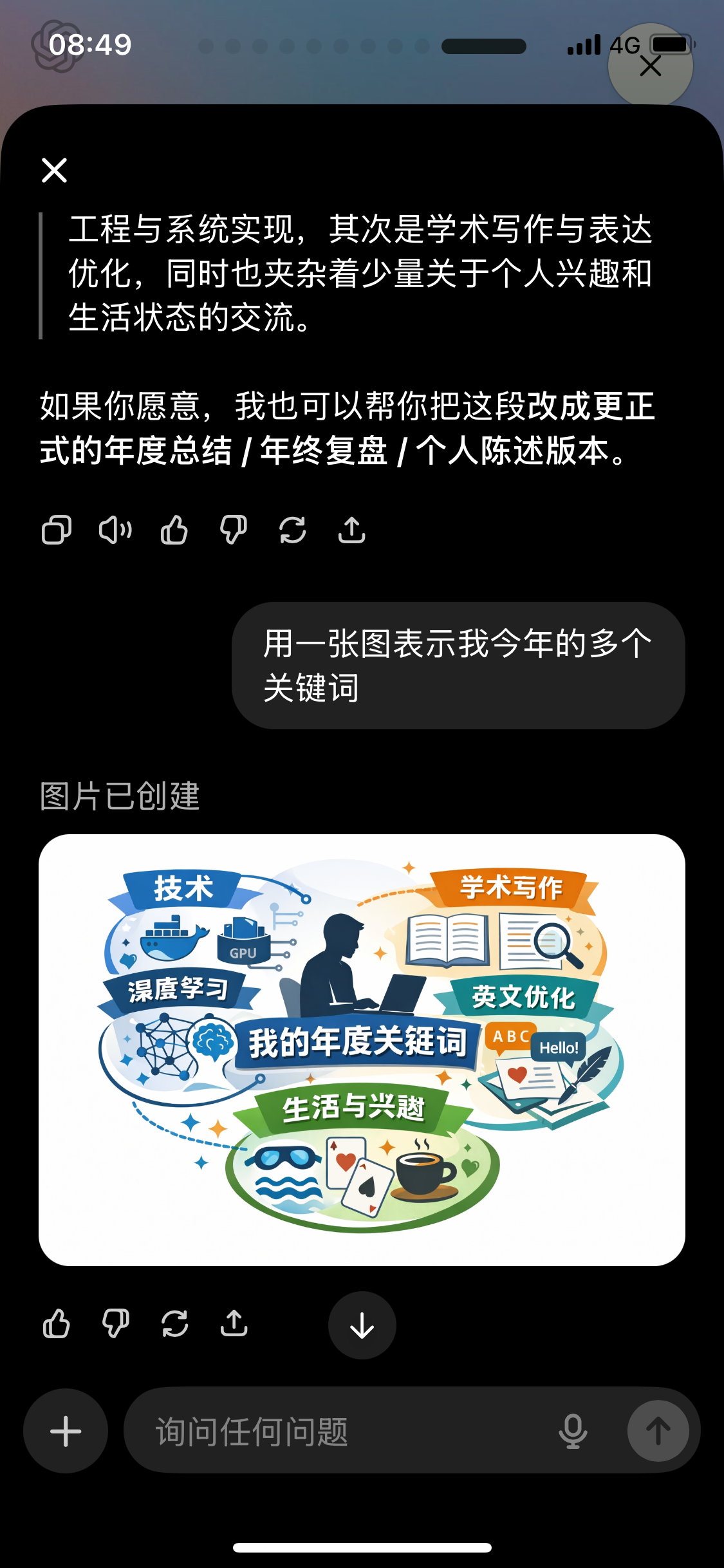The height and width of the screenshot is (1568, 724).
Task: Jump to the bottom of the conversation
Action: coord(362,1325)
